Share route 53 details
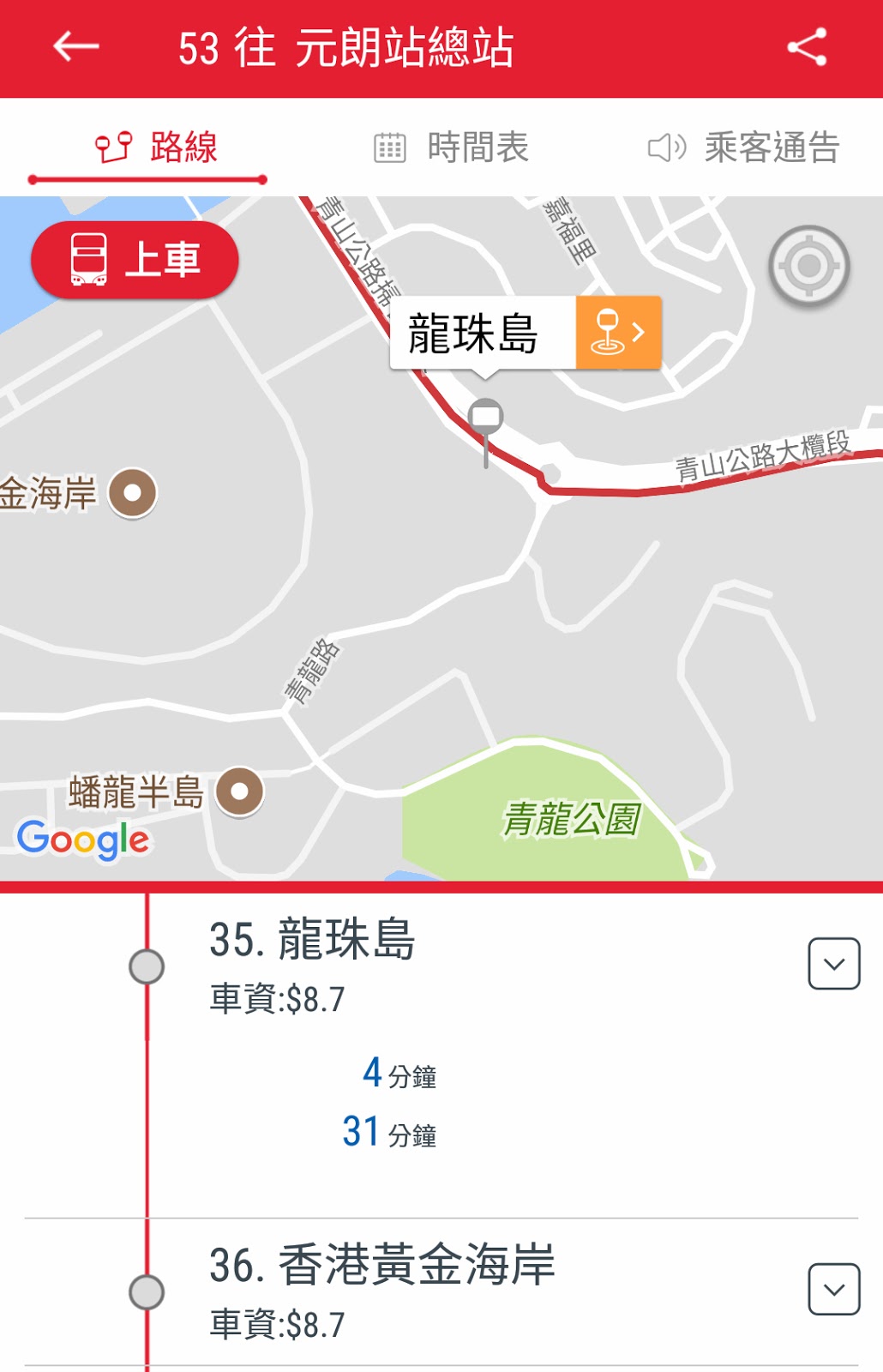883x1372 pixels. [x=807, y=47]
